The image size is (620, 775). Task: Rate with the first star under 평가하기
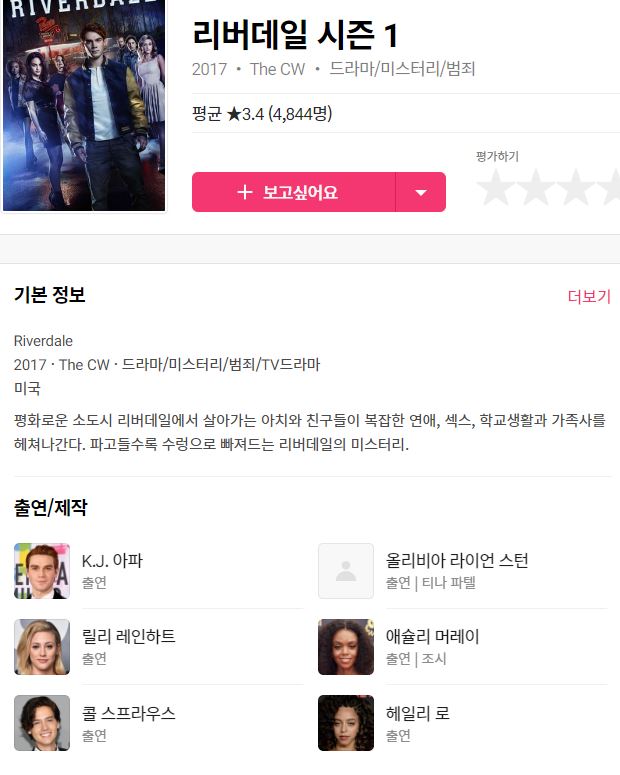(495, 188)
